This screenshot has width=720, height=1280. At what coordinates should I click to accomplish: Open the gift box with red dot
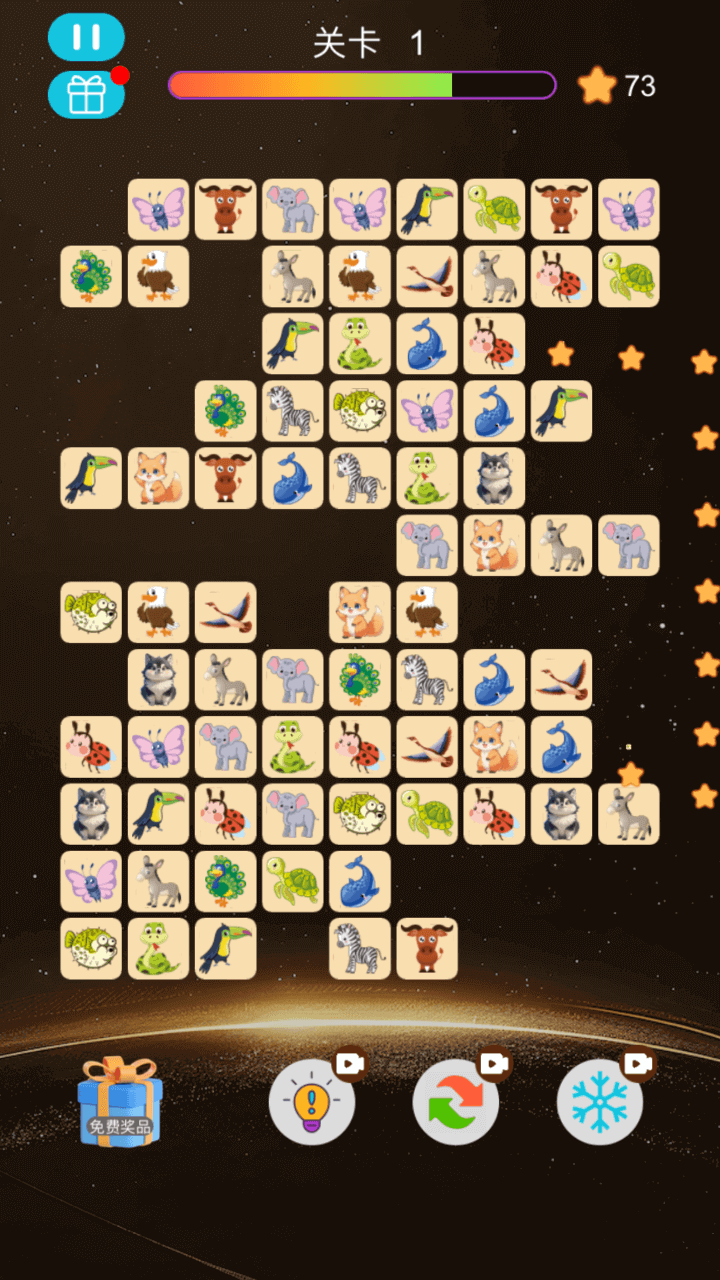[x=86, y=95]
